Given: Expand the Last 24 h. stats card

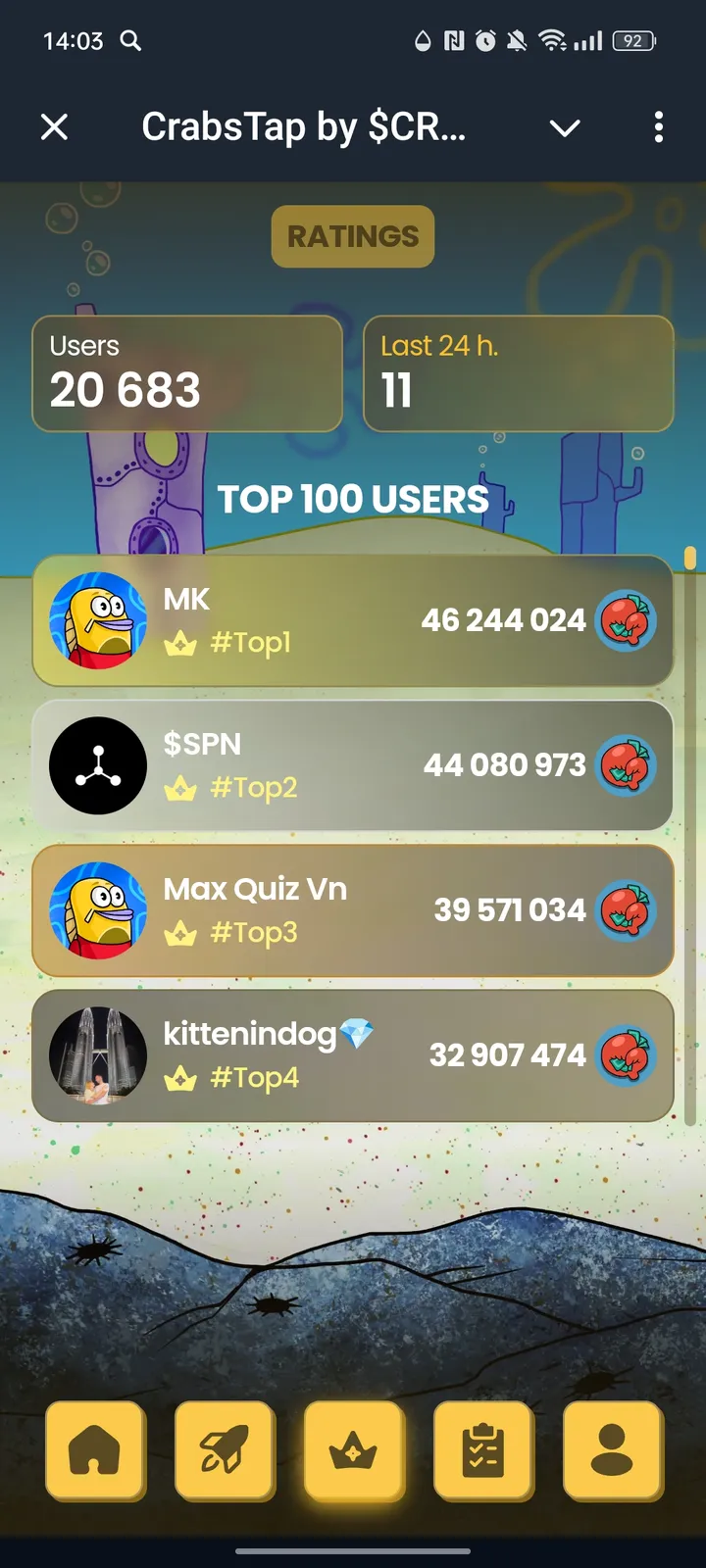Looking at the screenshot, I should [519, 373].
